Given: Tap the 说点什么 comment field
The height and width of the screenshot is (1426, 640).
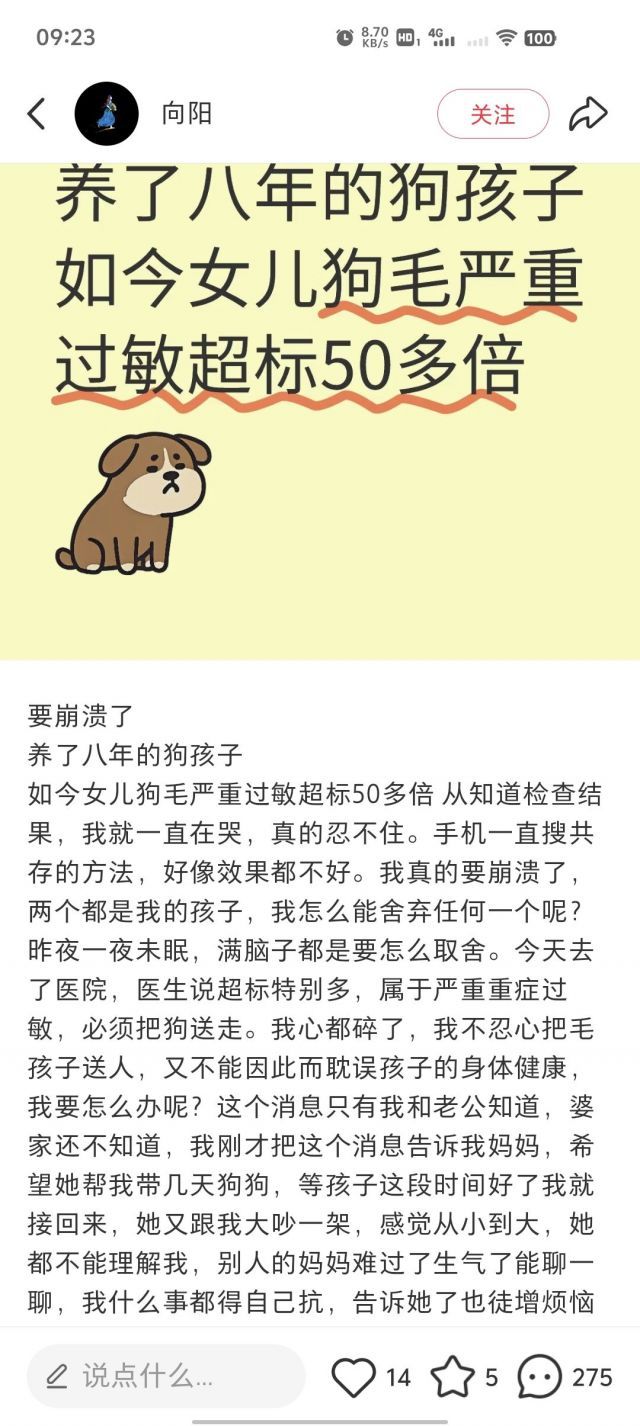Looking at the screenshot, I should click(165, 1376).
